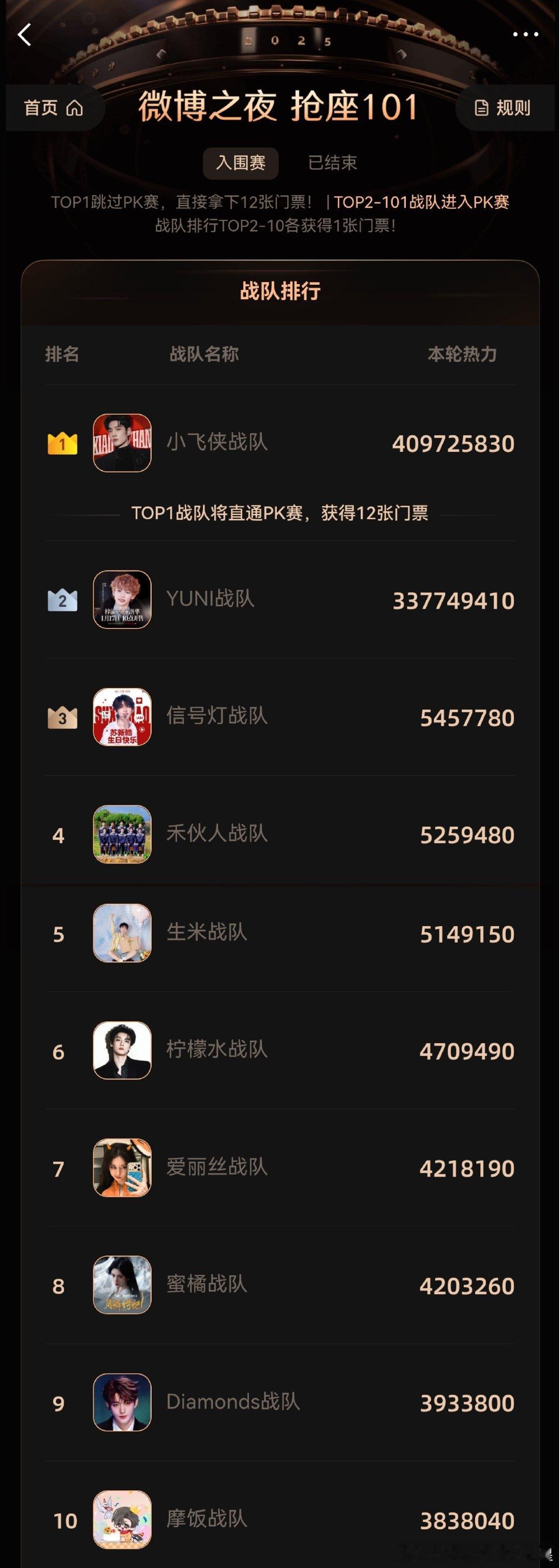This screenshot has width=559, height=1568.
Task: Tap 生米战队's profile image
Action: pyautogui.click(x=122, y=934)
